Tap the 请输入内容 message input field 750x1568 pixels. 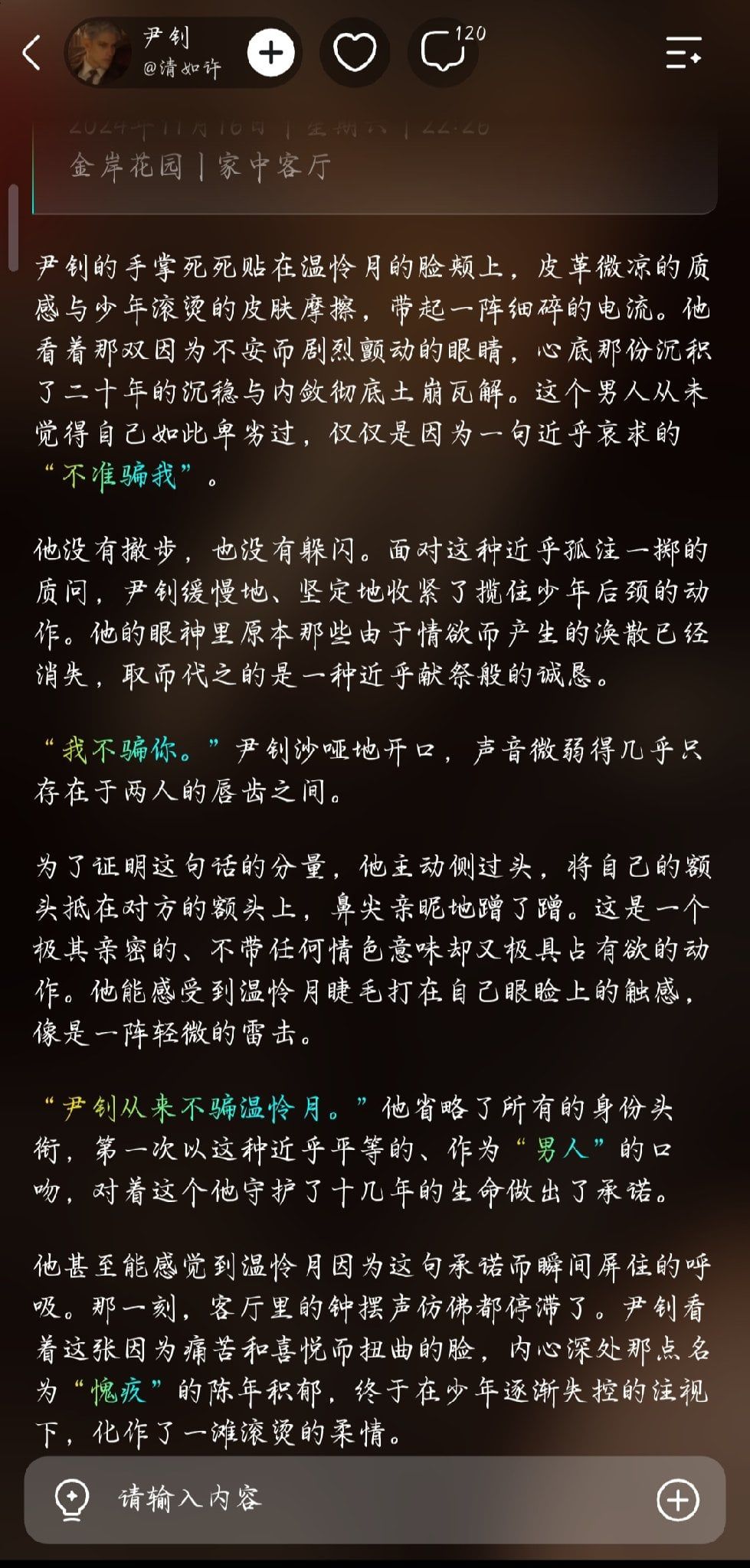[375, 1499]
